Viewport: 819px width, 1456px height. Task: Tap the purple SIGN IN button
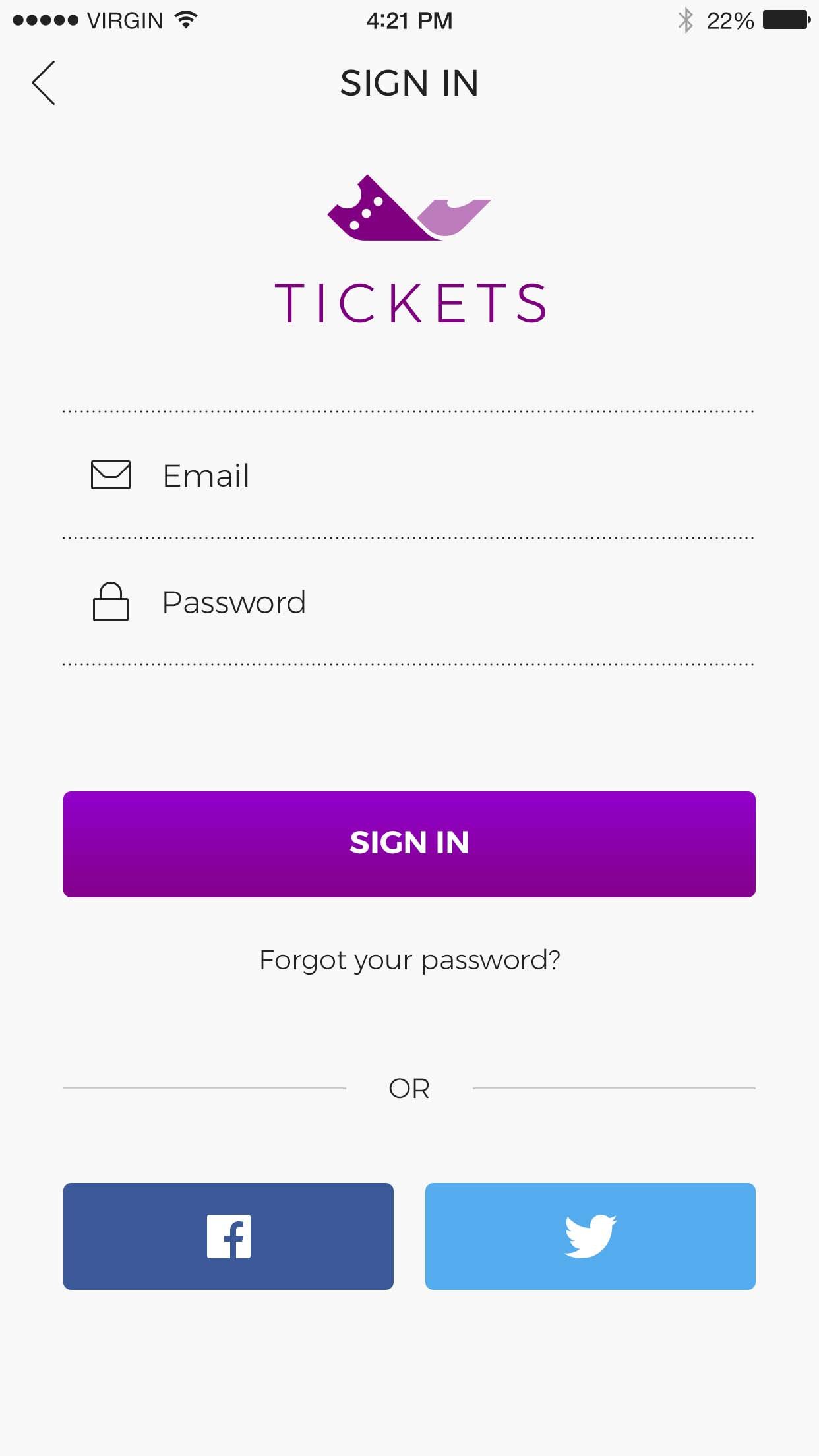409,844
